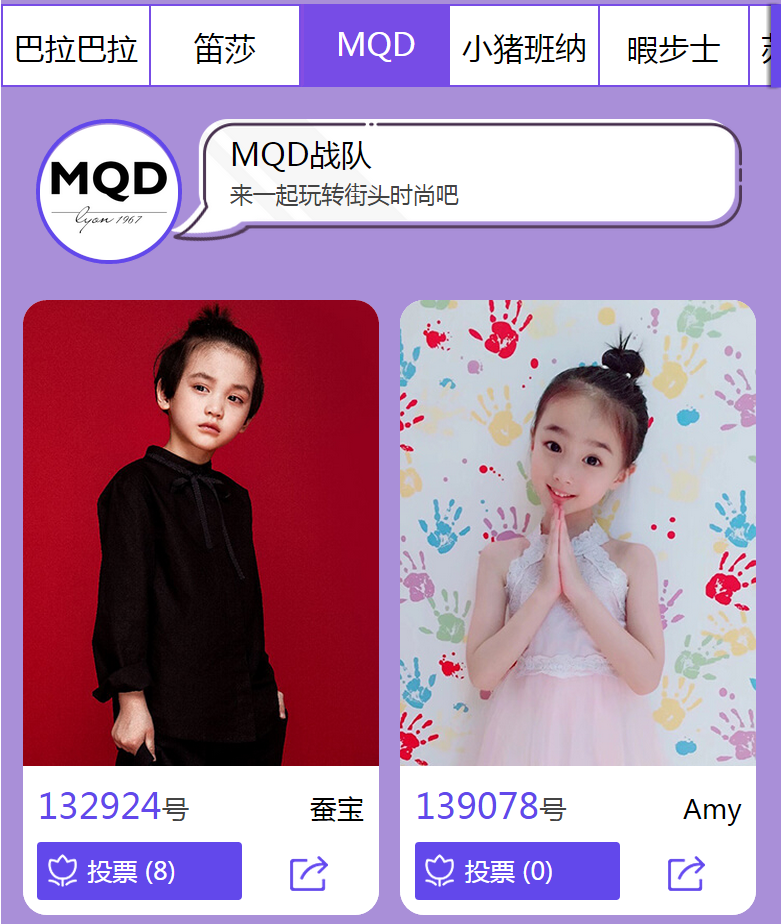This screenshot has height=924, width=782.
Task: Select the MQD tab
Action: [375, 46]
